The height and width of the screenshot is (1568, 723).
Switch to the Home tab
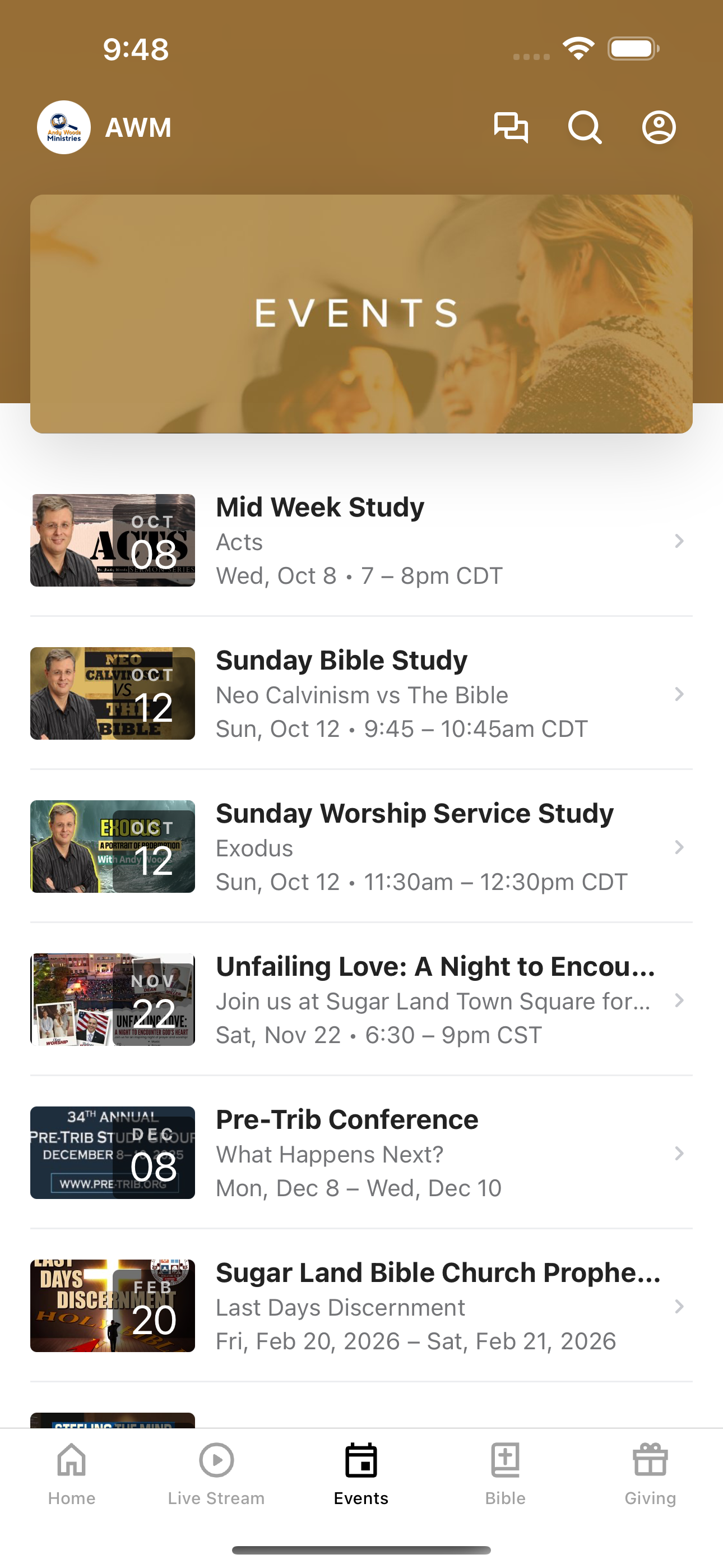point(72,1474)
